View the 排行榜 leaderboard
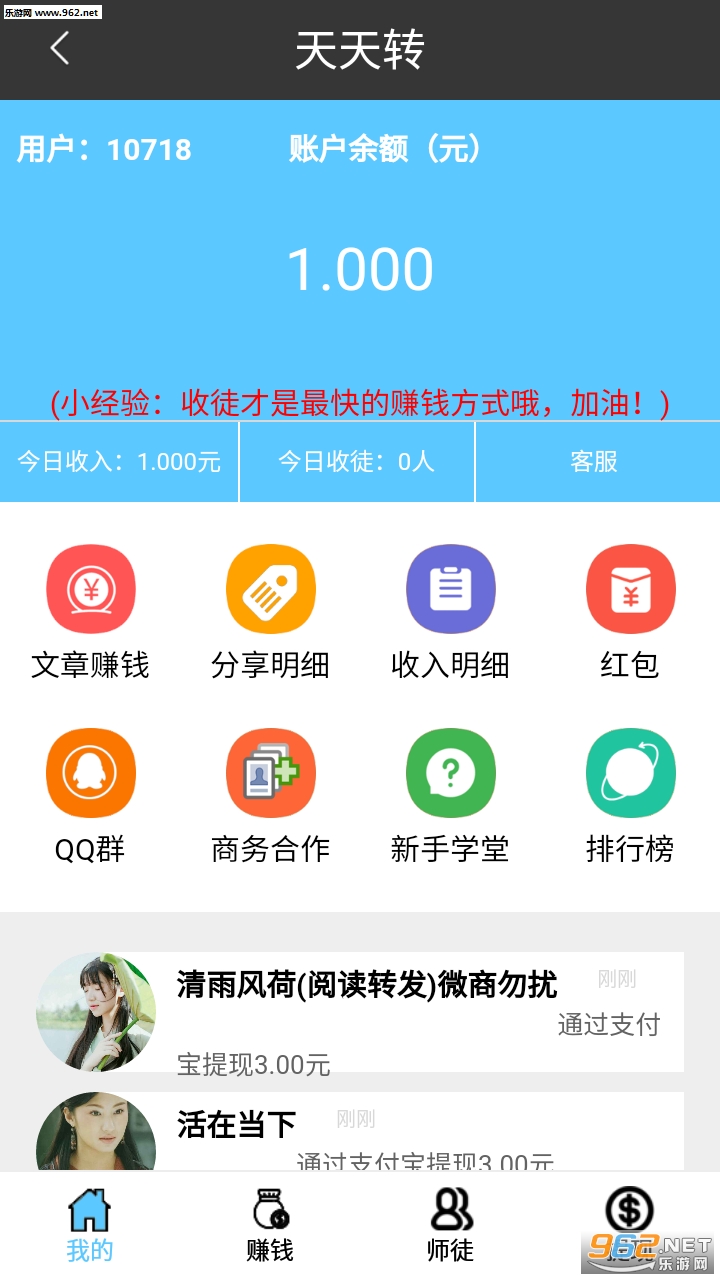 click(630, 797)
